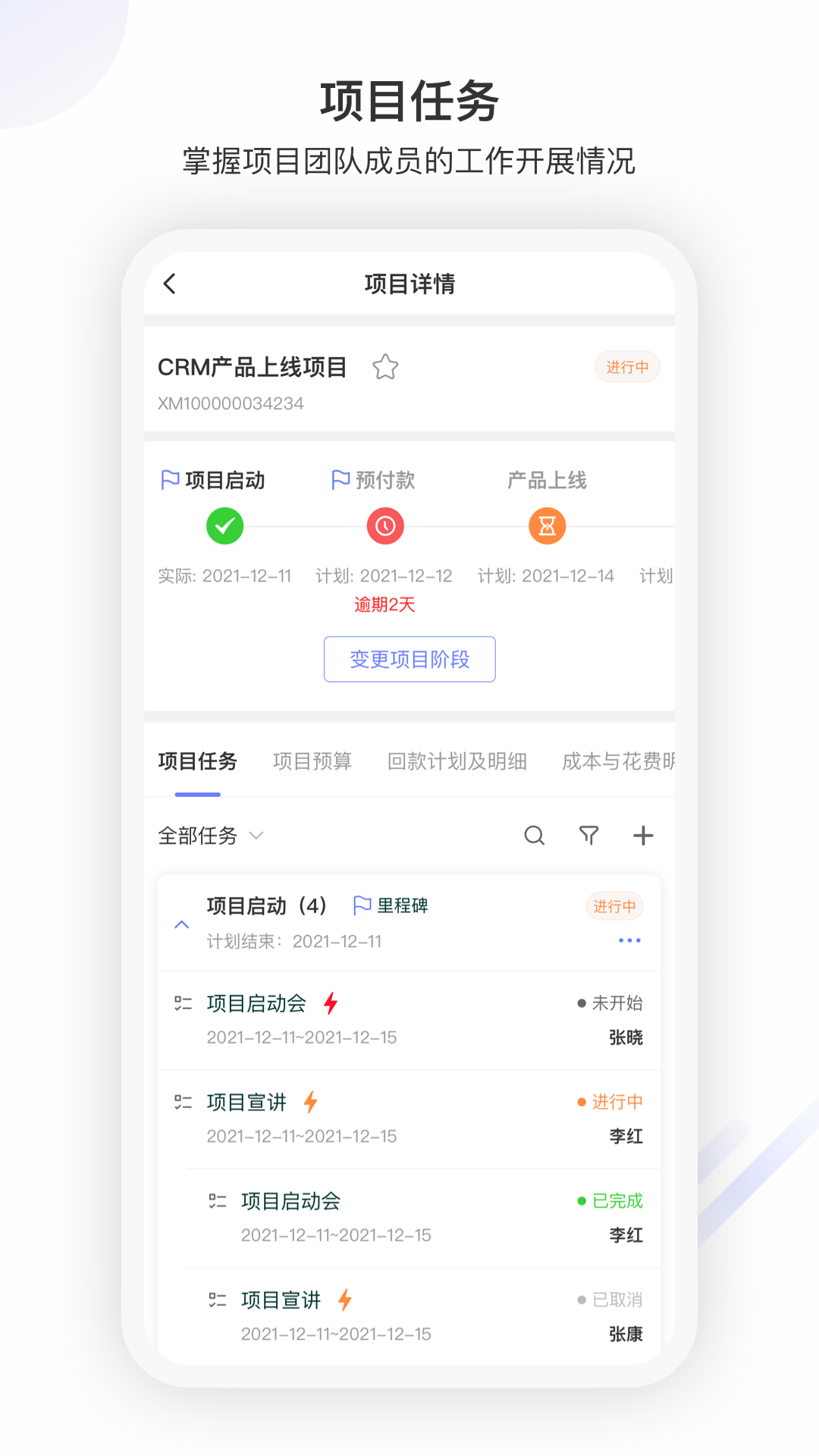Switch to the 项目预算 tab
This screenshot has height=1456, width=819.
(x=312, y=761)
